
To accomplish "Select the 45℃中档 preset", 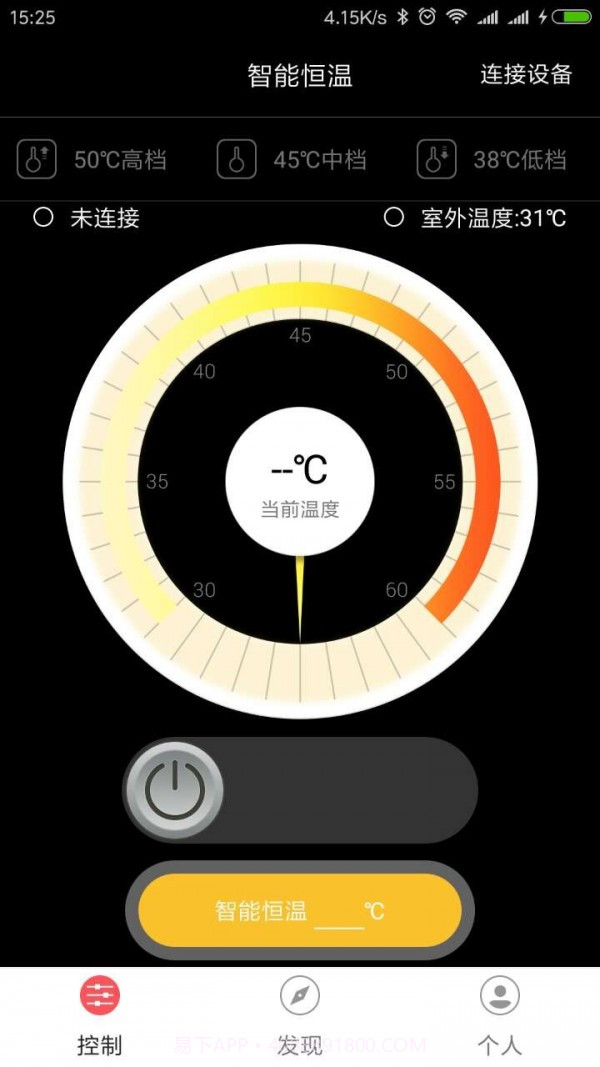I will (292, 160).
